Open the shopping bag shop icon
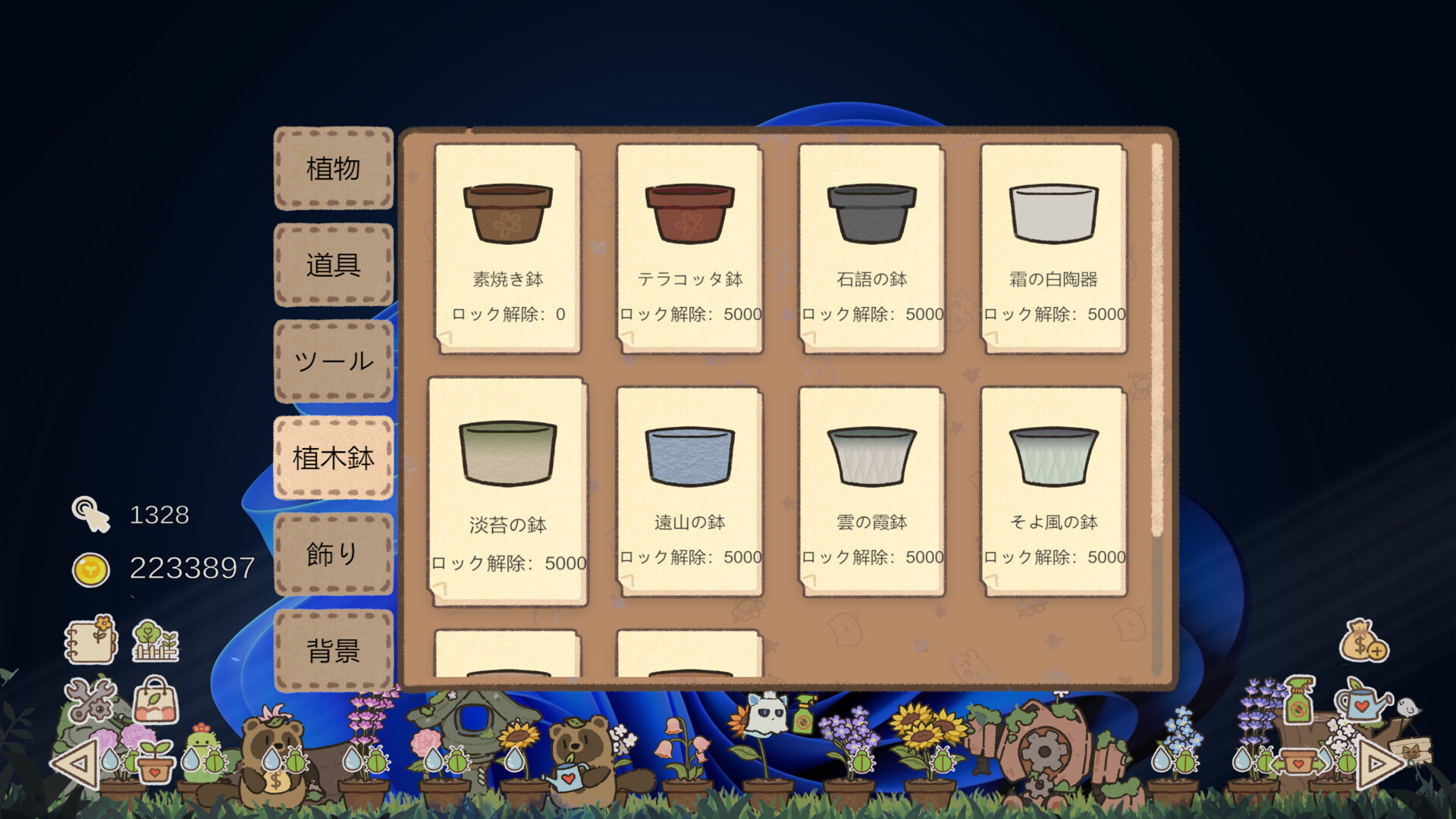This screenshot has height=819, width=1456. coord(155,699)
